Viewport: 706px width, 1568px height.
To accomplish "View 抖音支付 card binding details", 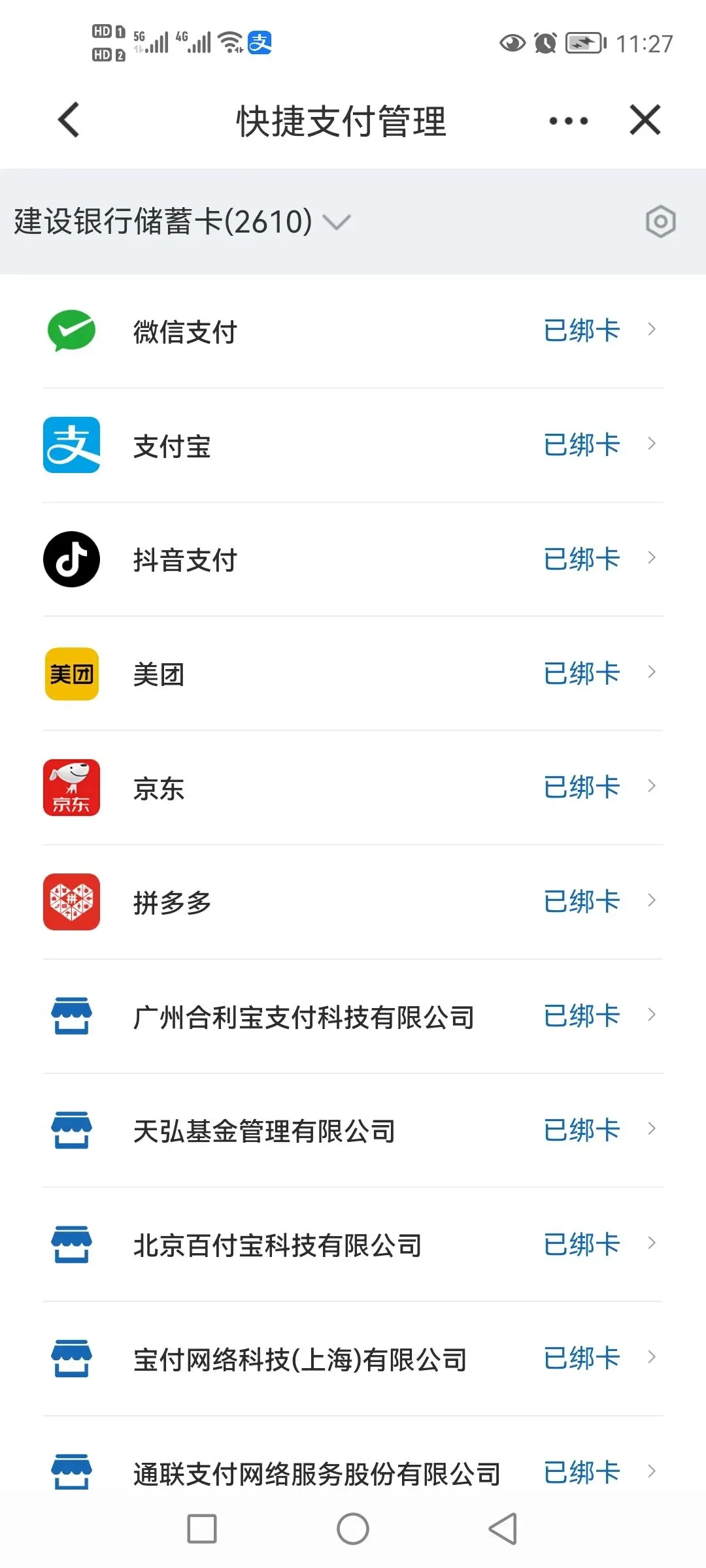I will click(353, 559).
